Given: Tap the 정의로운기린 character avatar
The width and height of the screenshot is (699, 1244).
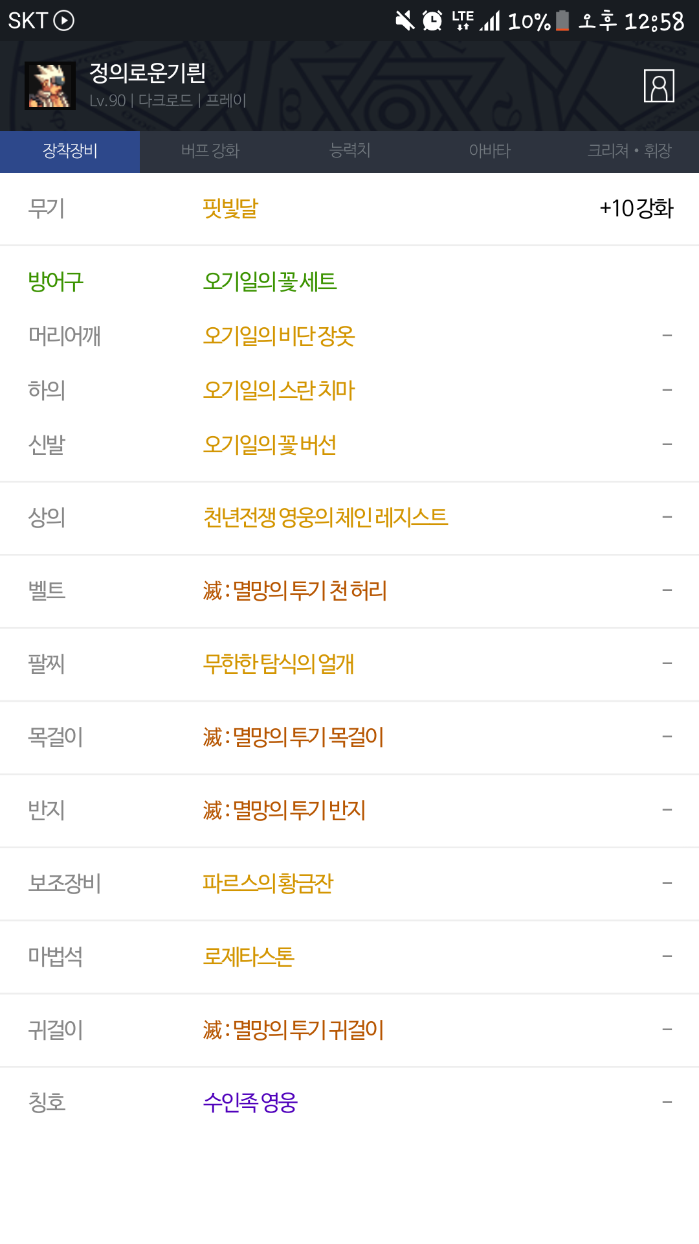Looking at the screenshot, I should pos(50,86).
